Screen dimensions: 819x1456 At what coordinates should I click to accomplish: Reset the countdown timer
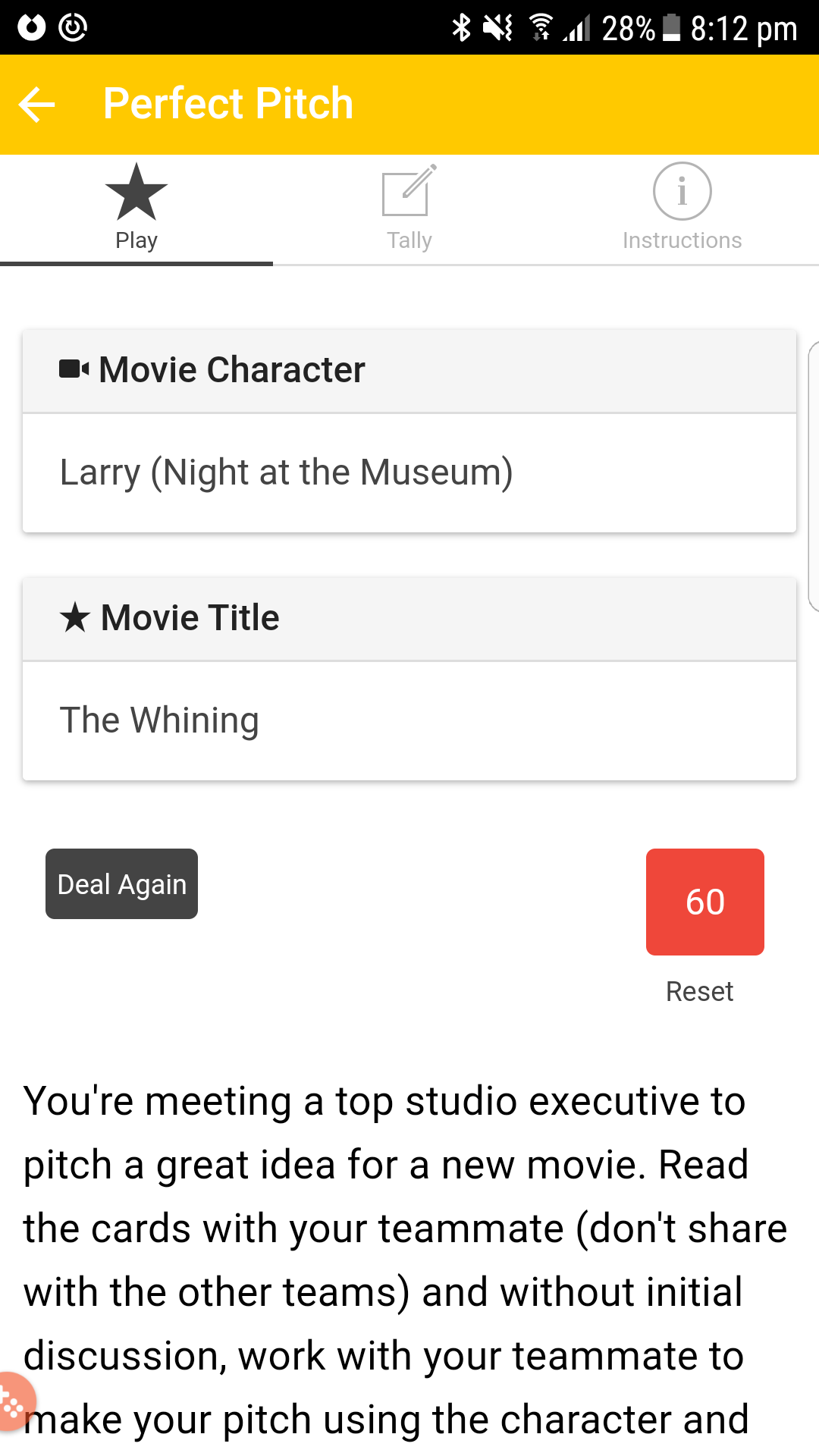pyautogui.click(x=699, y=991)
